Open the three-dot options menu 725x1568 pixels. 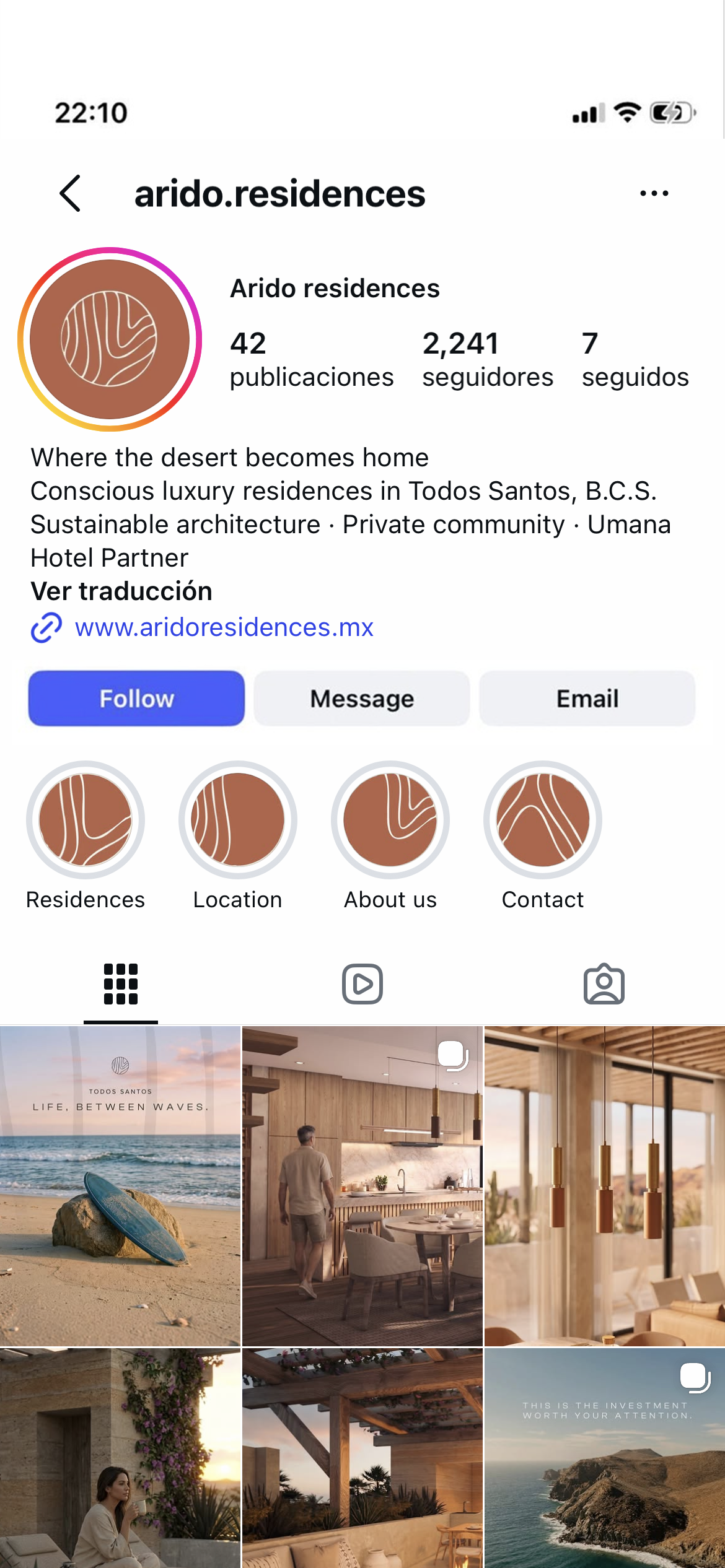pos(654,193)
